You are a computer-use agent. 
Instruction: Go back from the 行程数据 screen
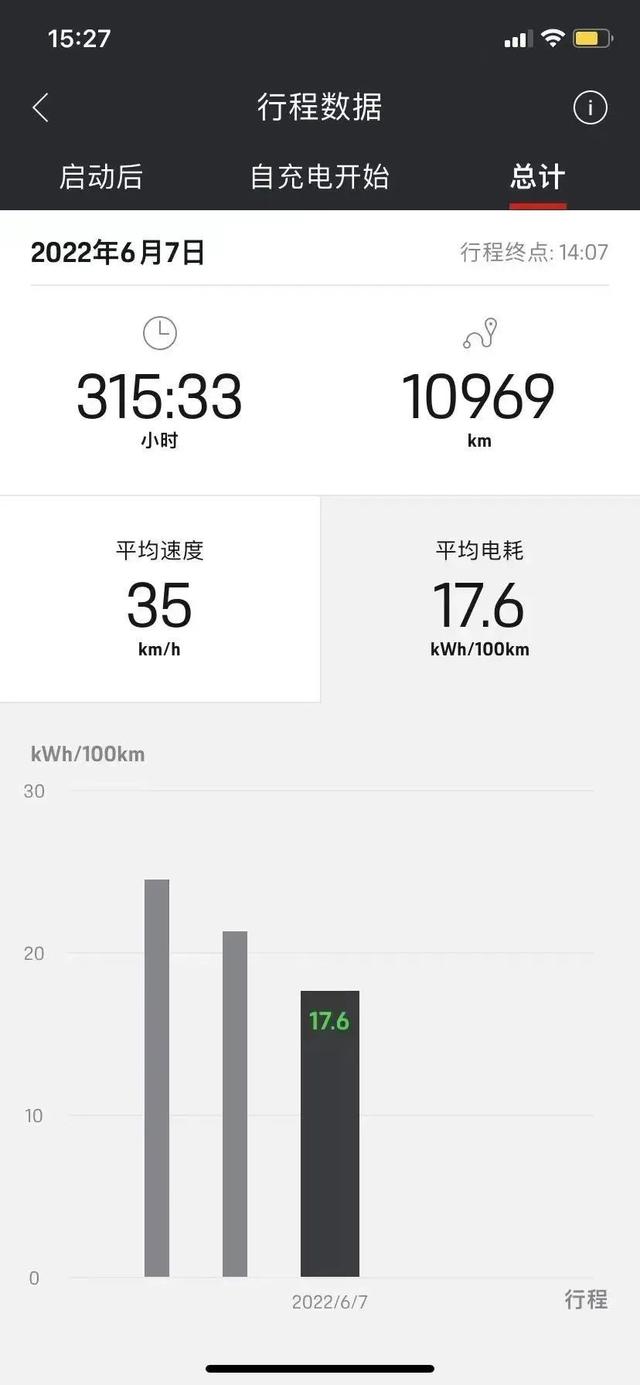[41, 108]
